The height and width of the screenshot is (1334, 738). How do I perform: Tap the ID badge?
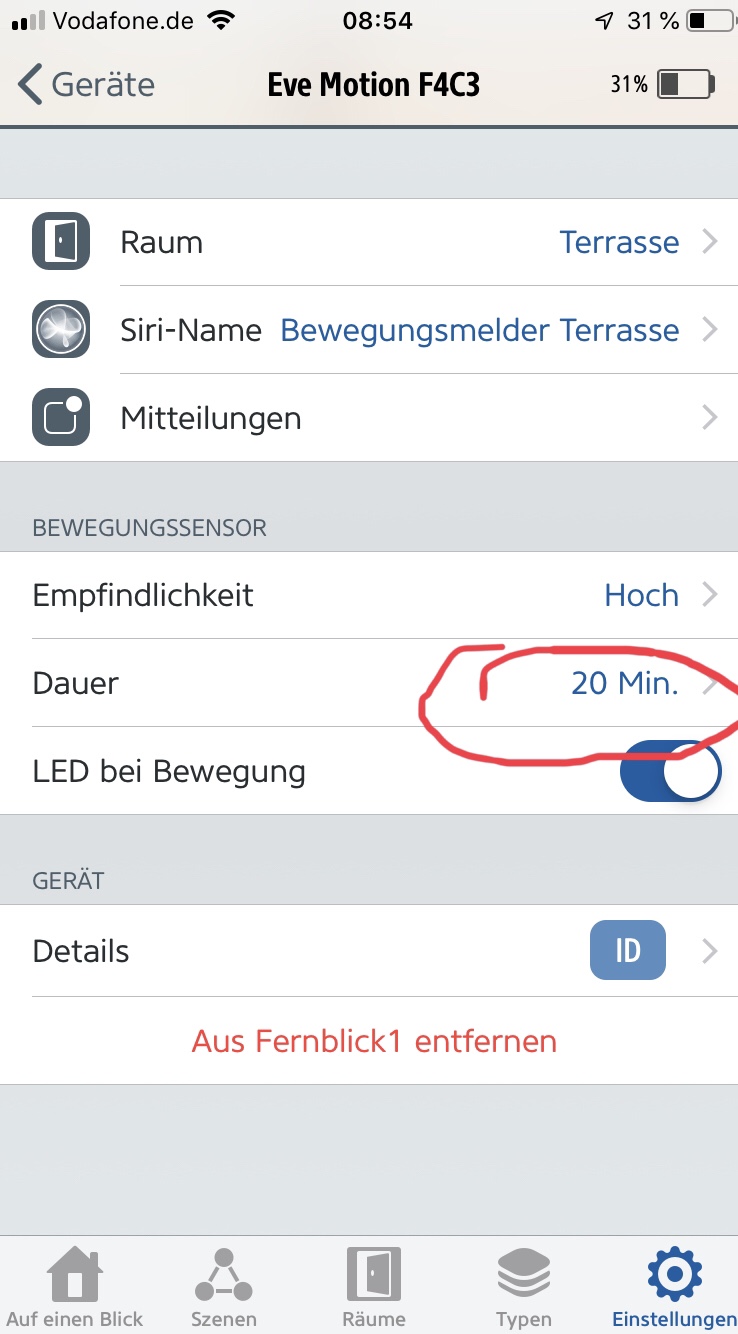tap(627, 950)
